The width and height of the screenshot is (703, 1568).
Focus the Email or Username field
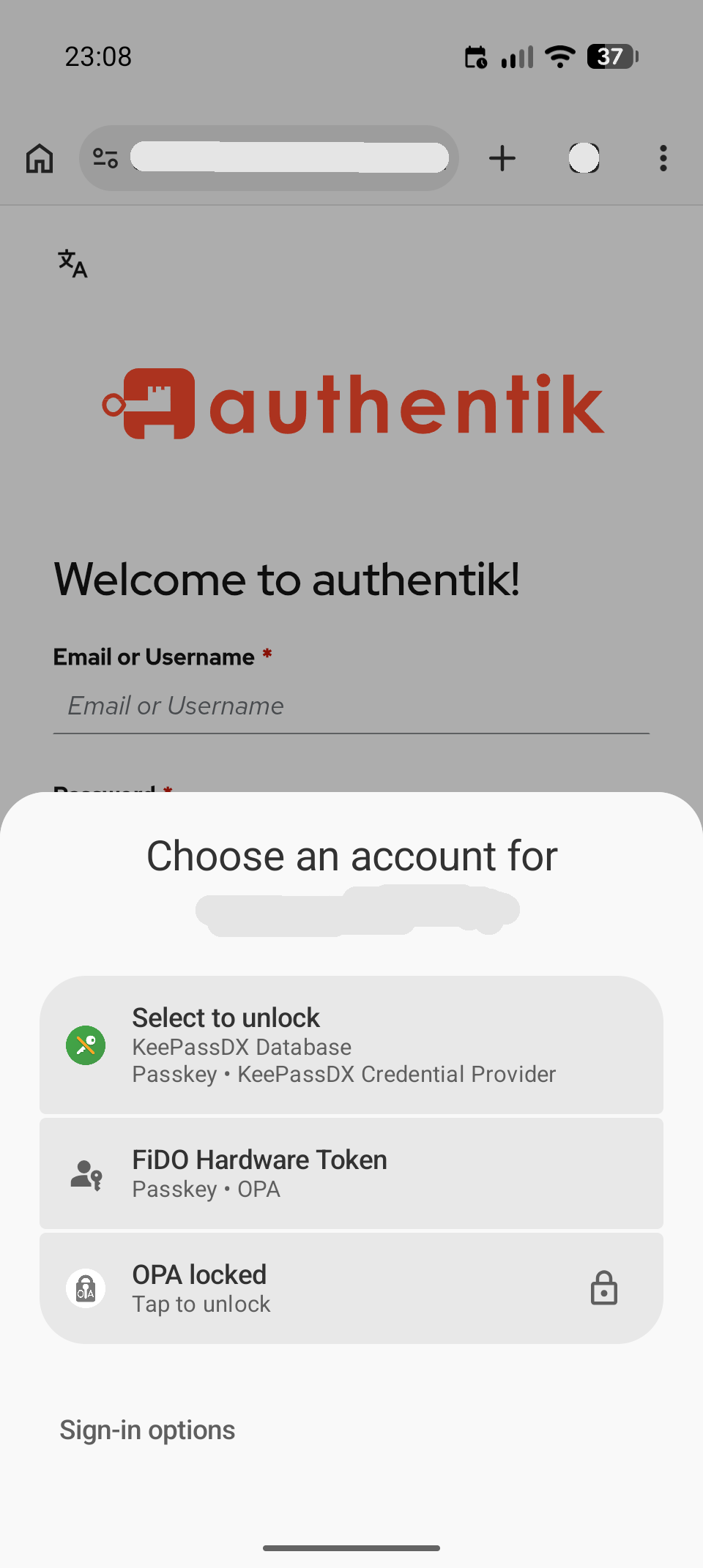(351, 706)
